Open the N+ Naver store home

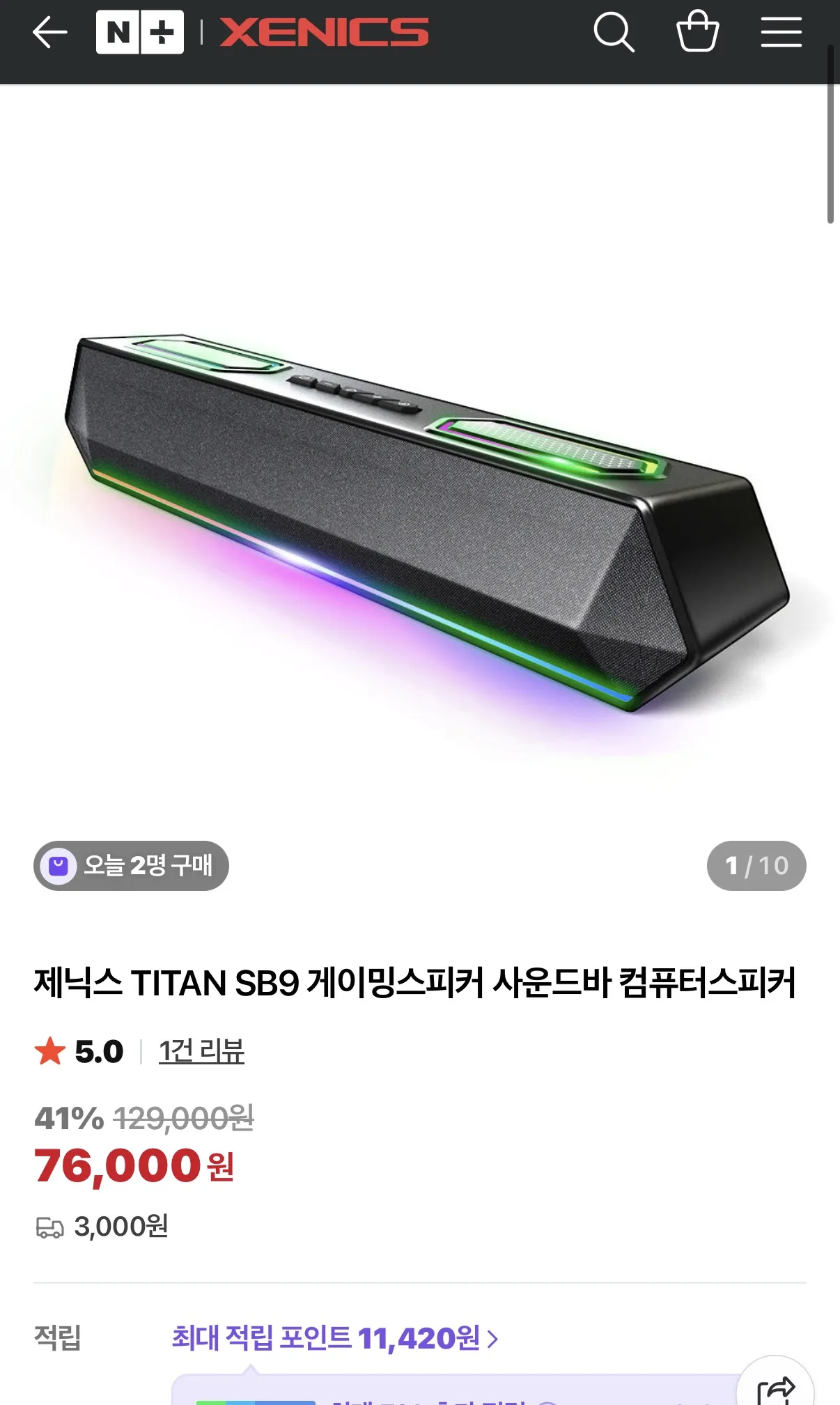140,33
